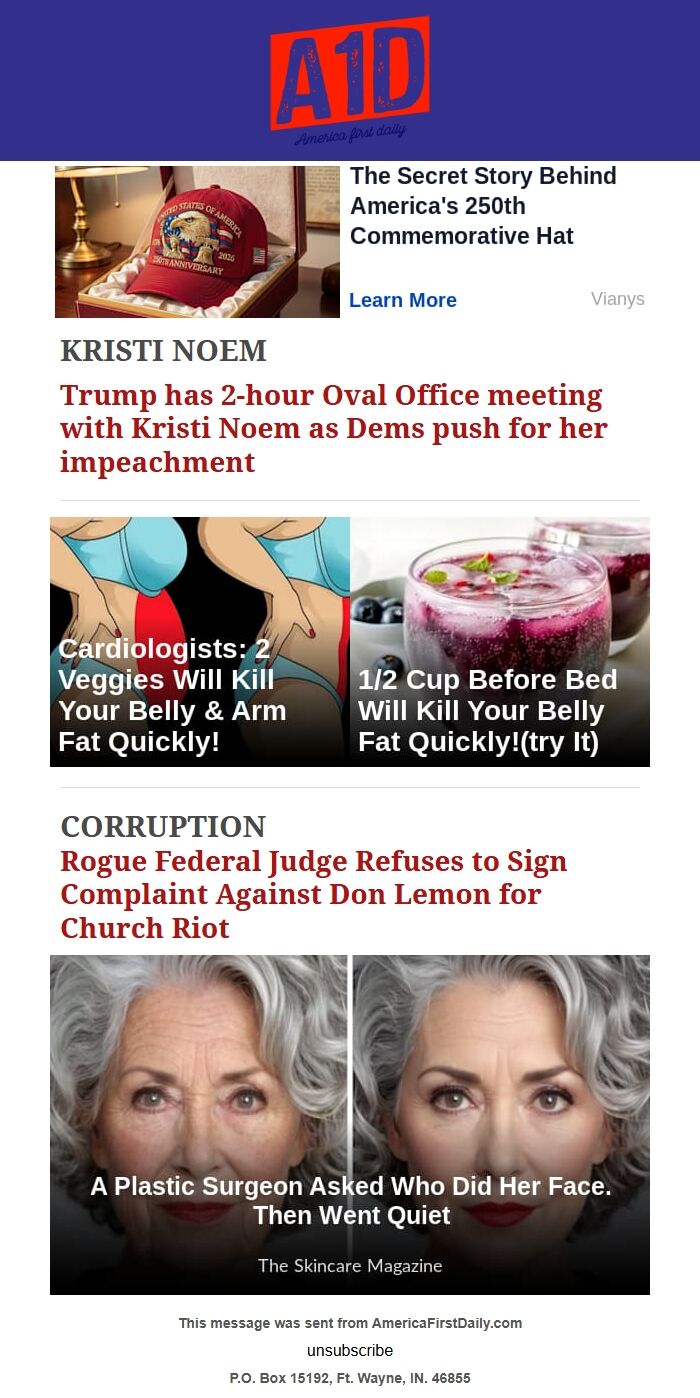Read the Rogue Federal Judge article
This screenshot has height=1398, width=700.
(x=313, y=894)
